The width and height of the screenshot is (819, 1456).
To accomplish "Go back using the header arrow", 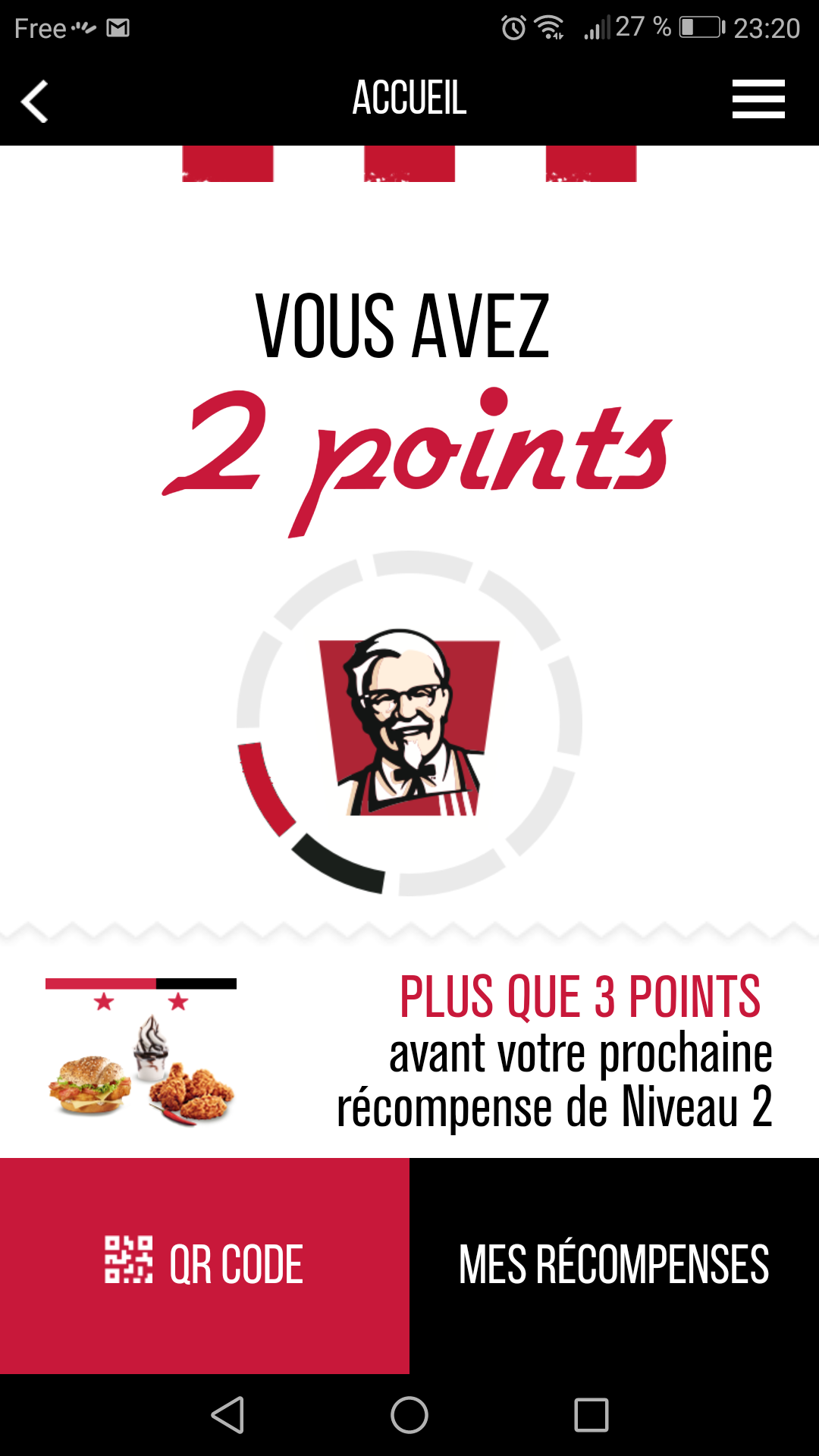I will coord(35,101).
